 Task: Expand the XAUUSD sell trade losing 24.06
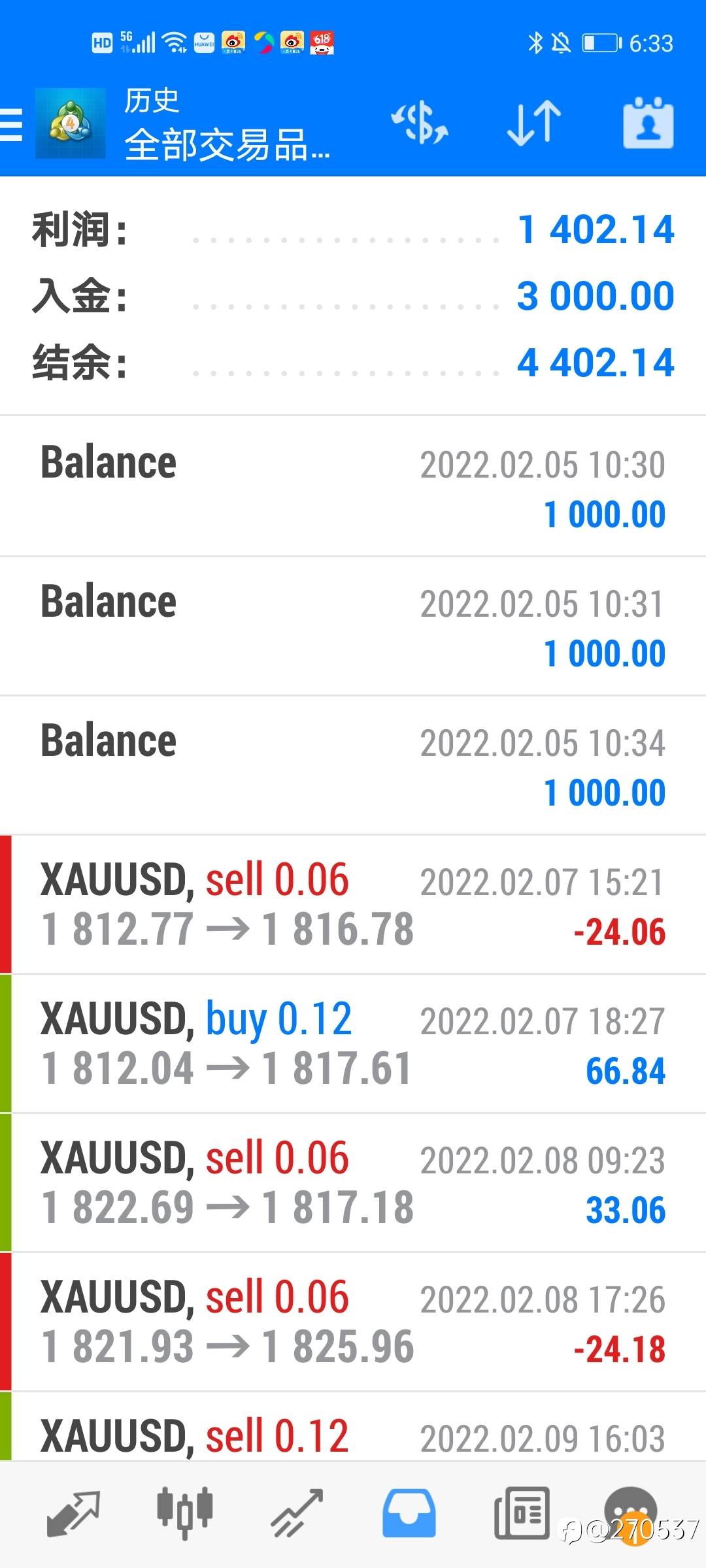(x=353, y=904)
